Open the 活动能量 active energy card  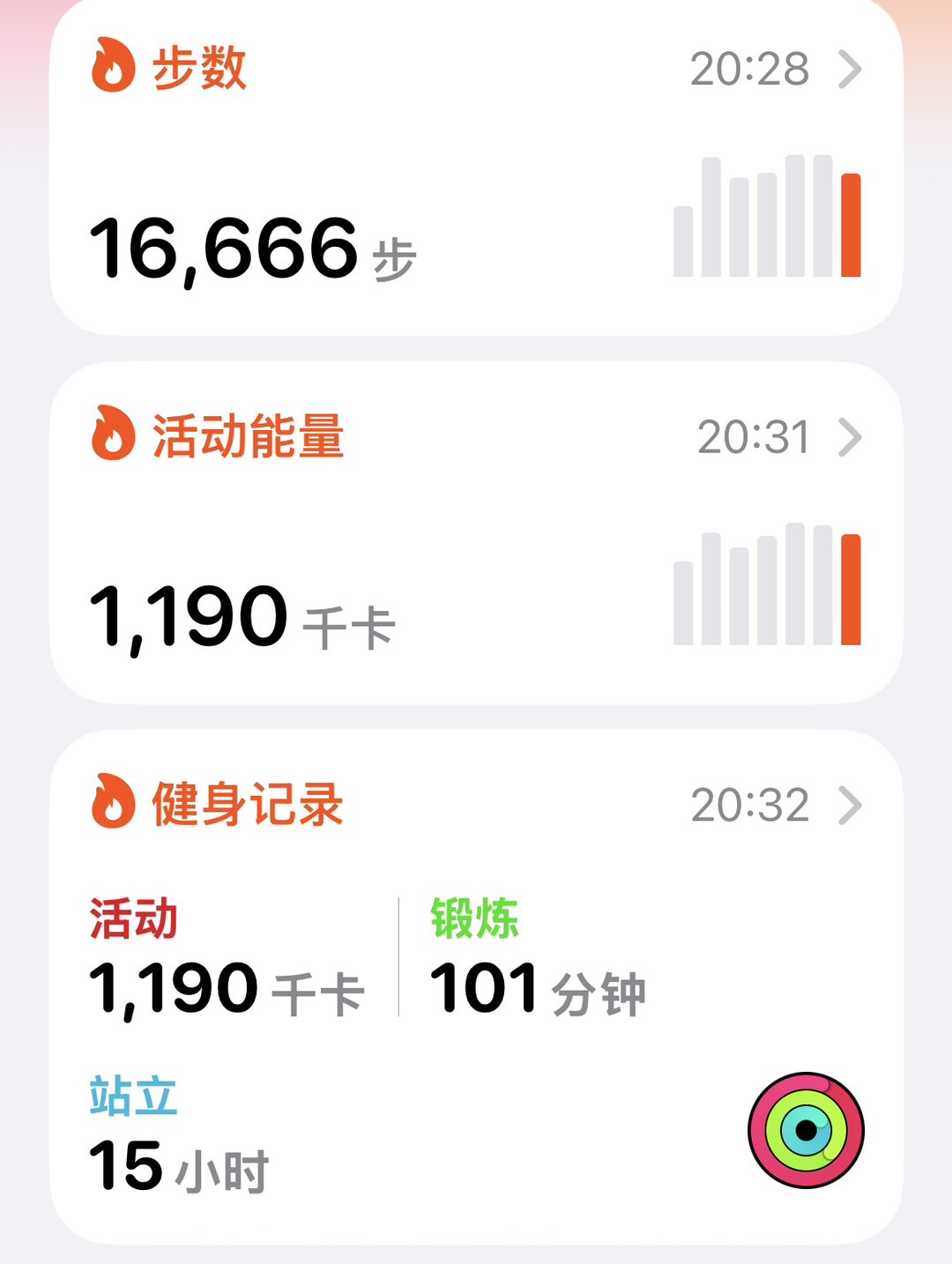476,533
